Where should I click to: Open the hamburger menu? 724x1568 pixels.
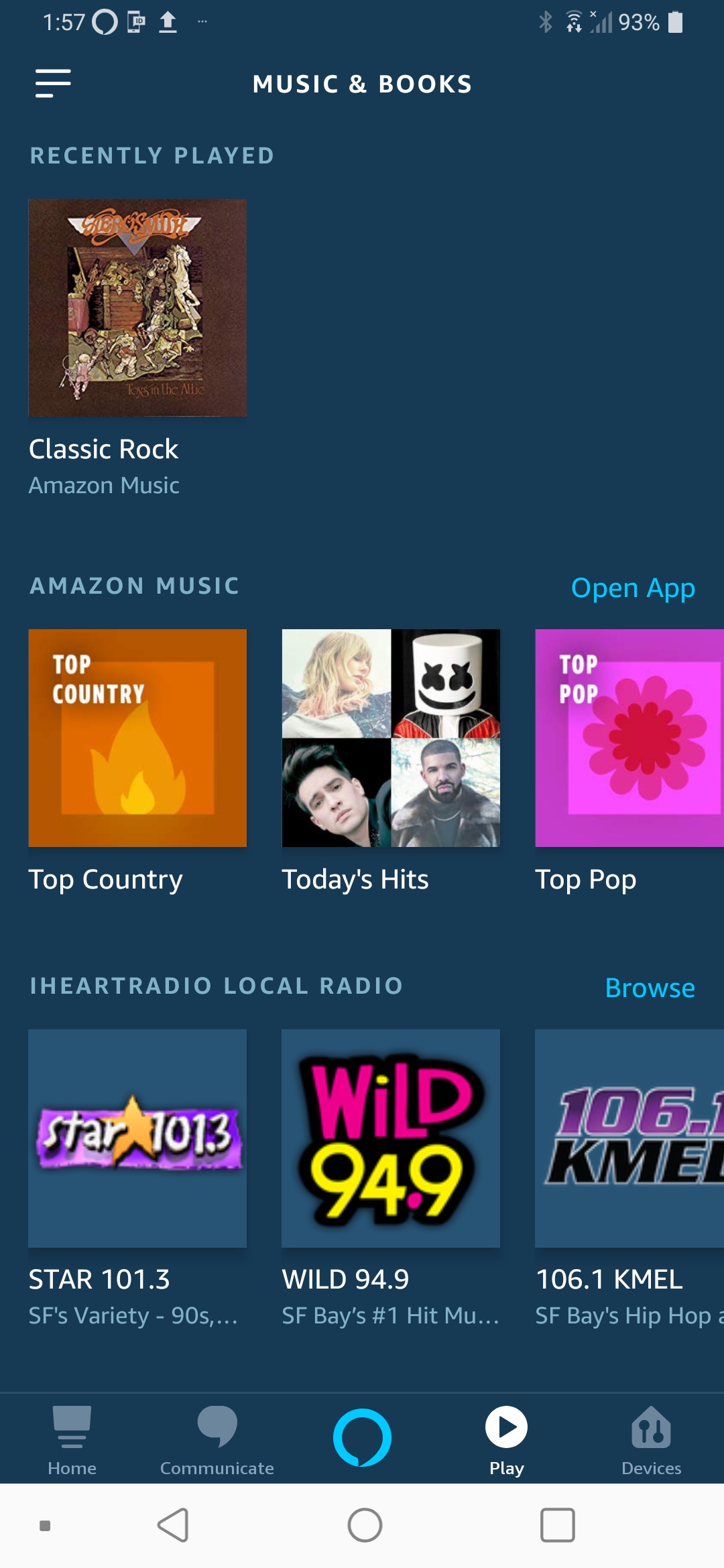coord(53,84)
